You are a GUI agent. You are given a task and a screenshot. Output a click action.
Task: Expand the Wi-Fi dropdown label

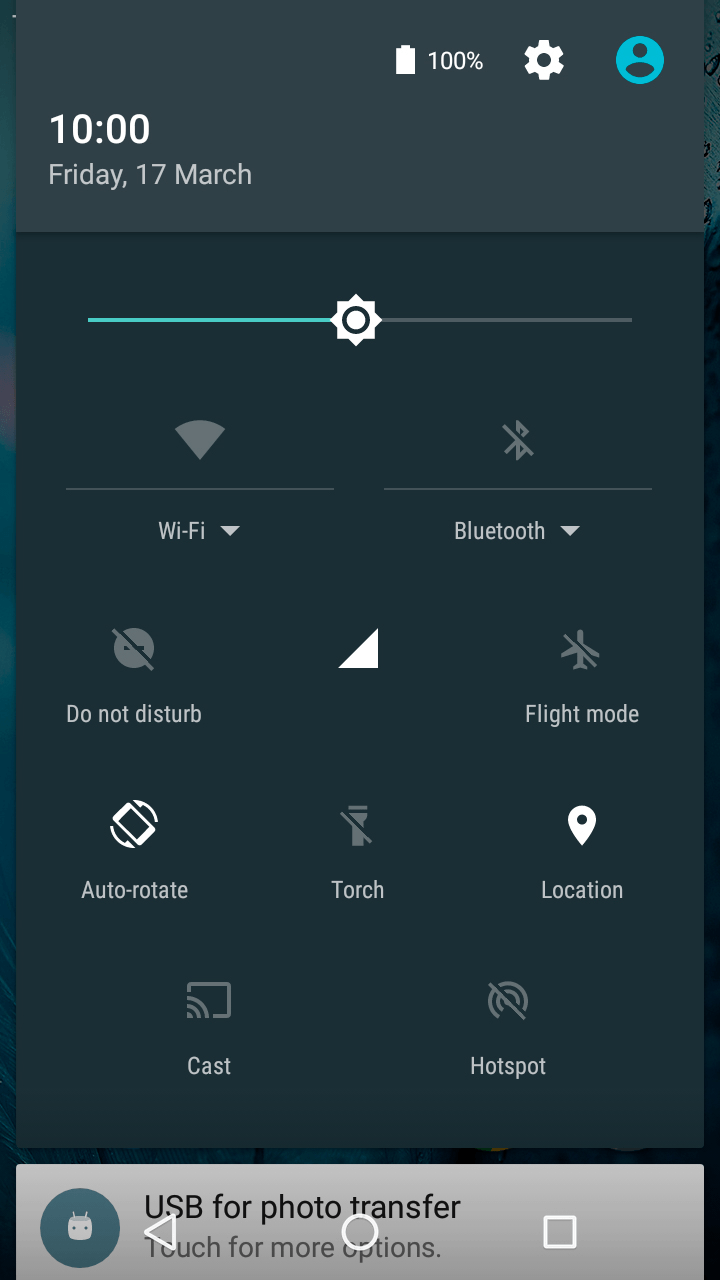(x=199, y=531)
